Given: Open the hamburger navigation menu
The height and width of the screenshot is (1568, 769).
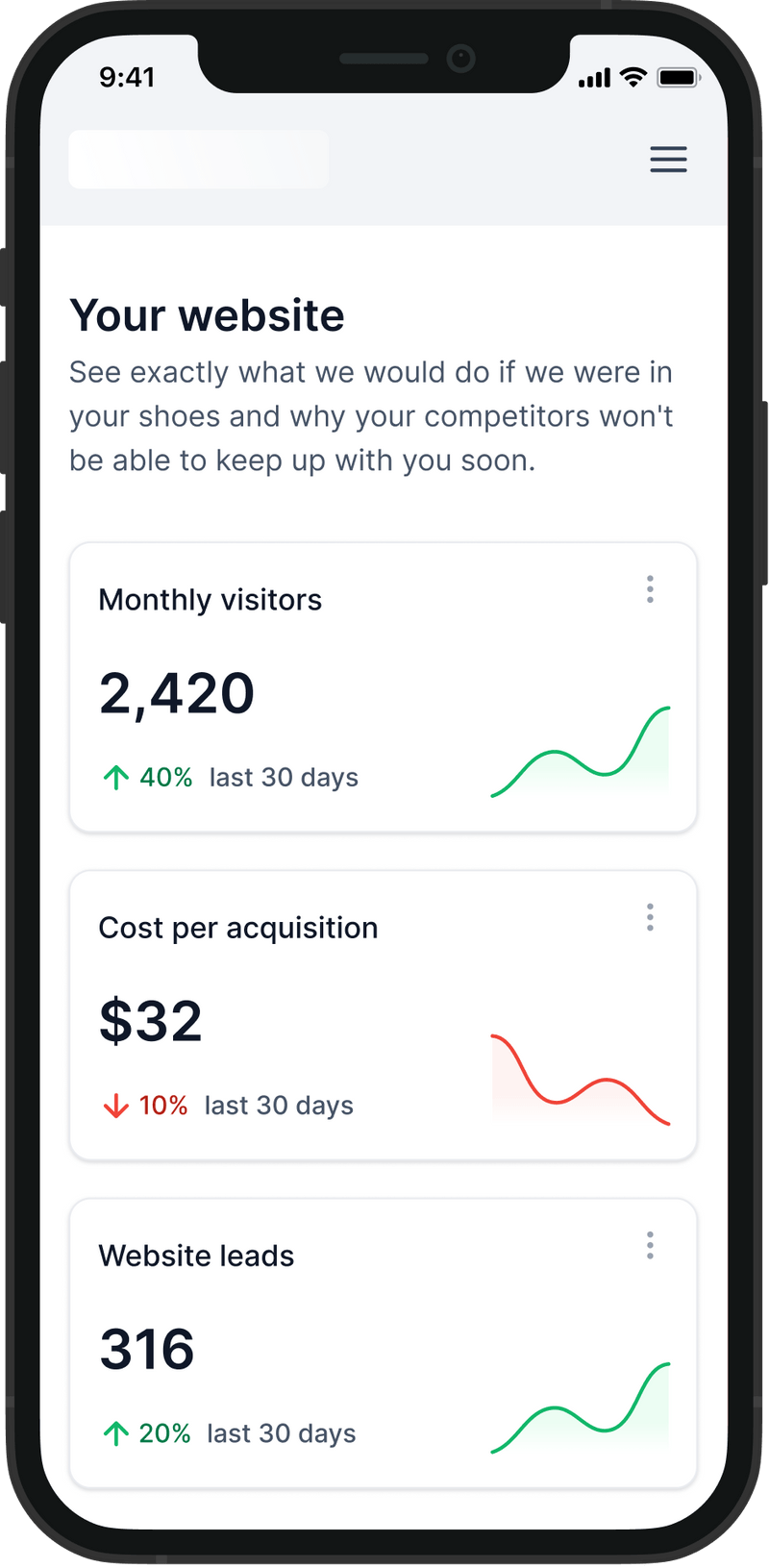Looking at the screenshot, I should pyautogui.click(x=668, y=160).
